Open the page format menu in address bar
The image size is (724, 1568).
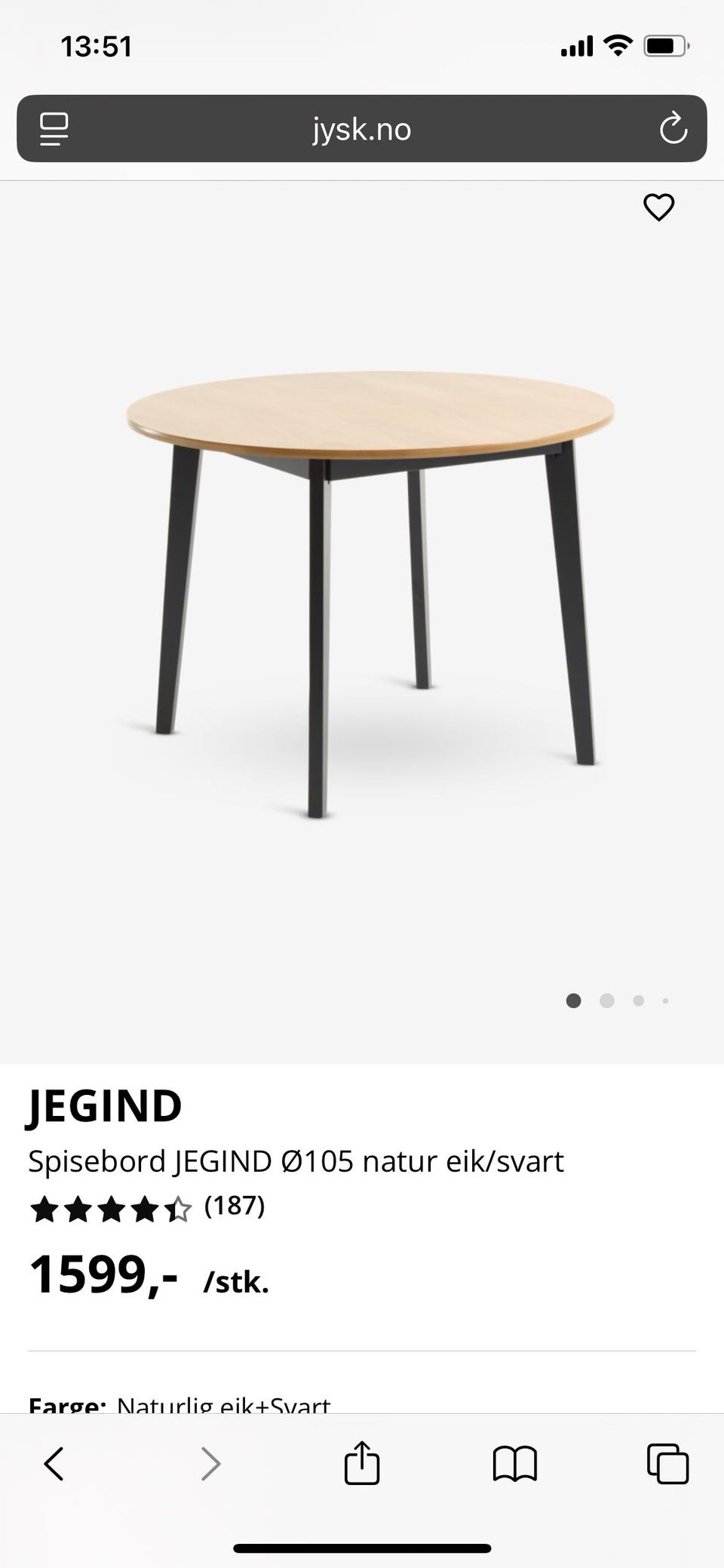click(x=54, y=129)
